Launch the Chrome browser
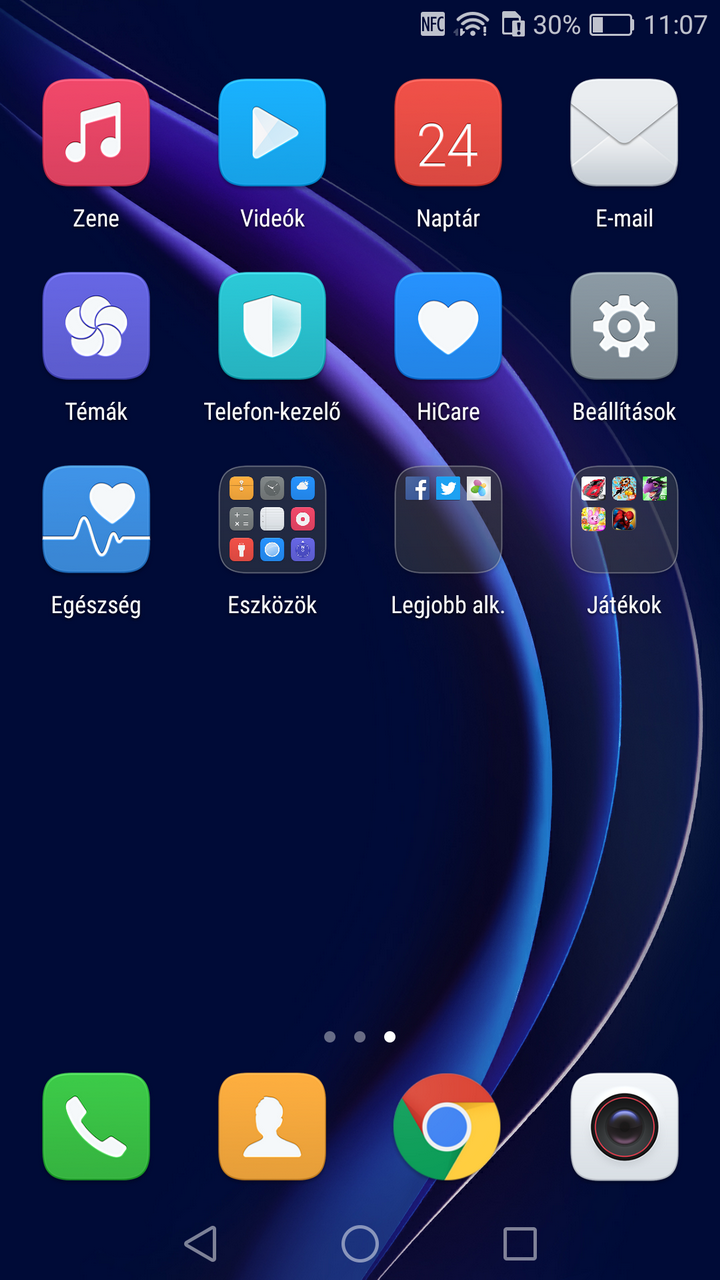 click(x=448, y=1127)
